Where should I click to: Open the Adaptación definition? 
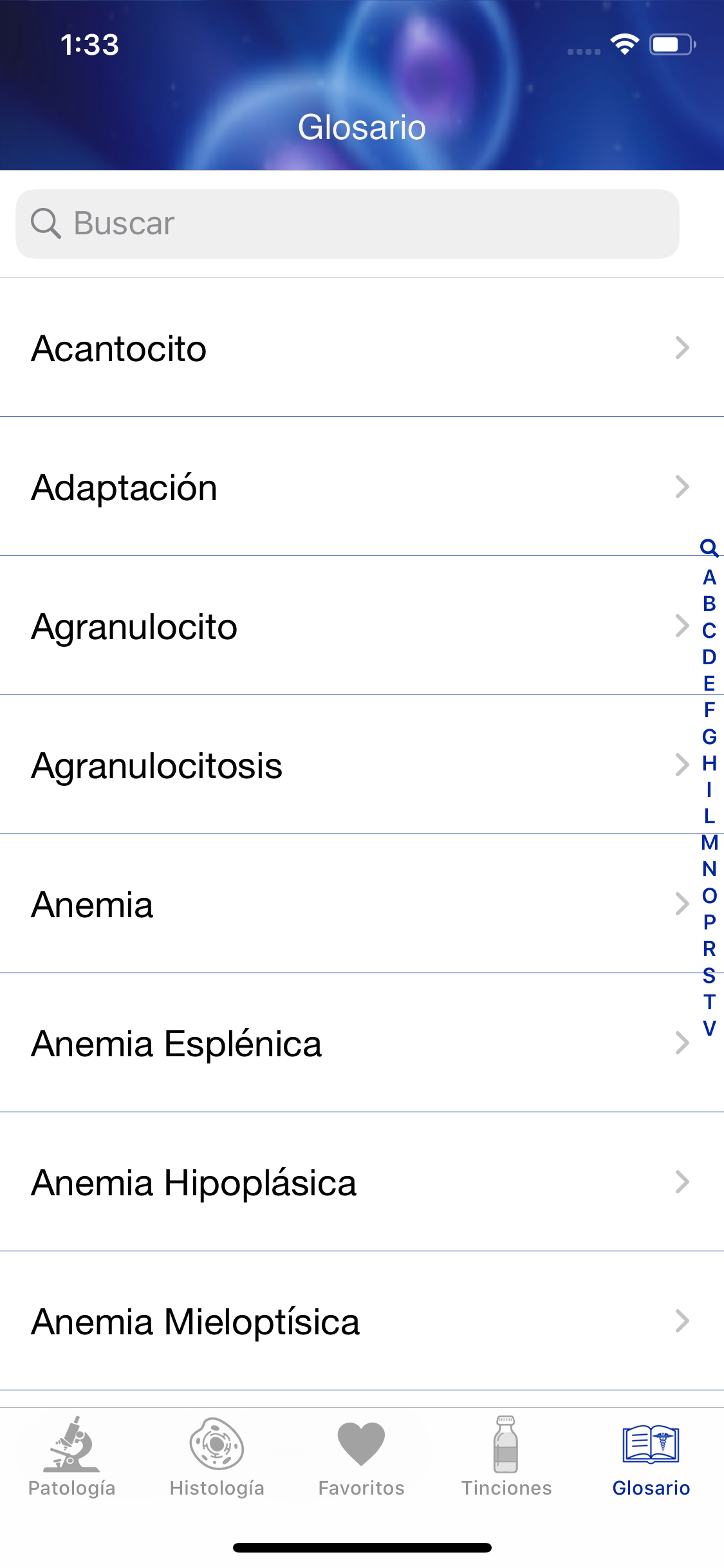[348, 487]
